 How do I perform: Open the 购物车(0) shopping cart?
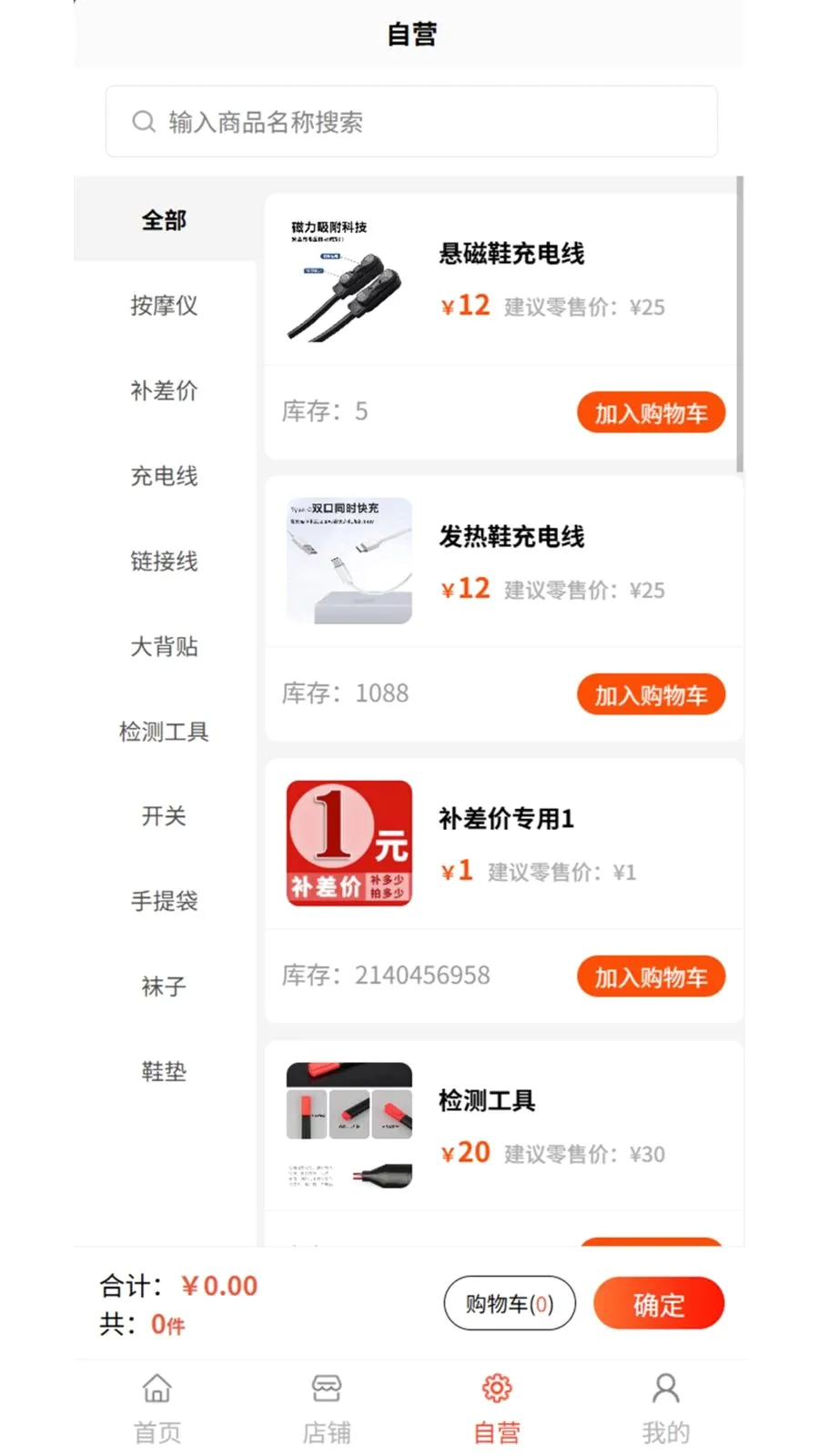(x=510, y=1303)
